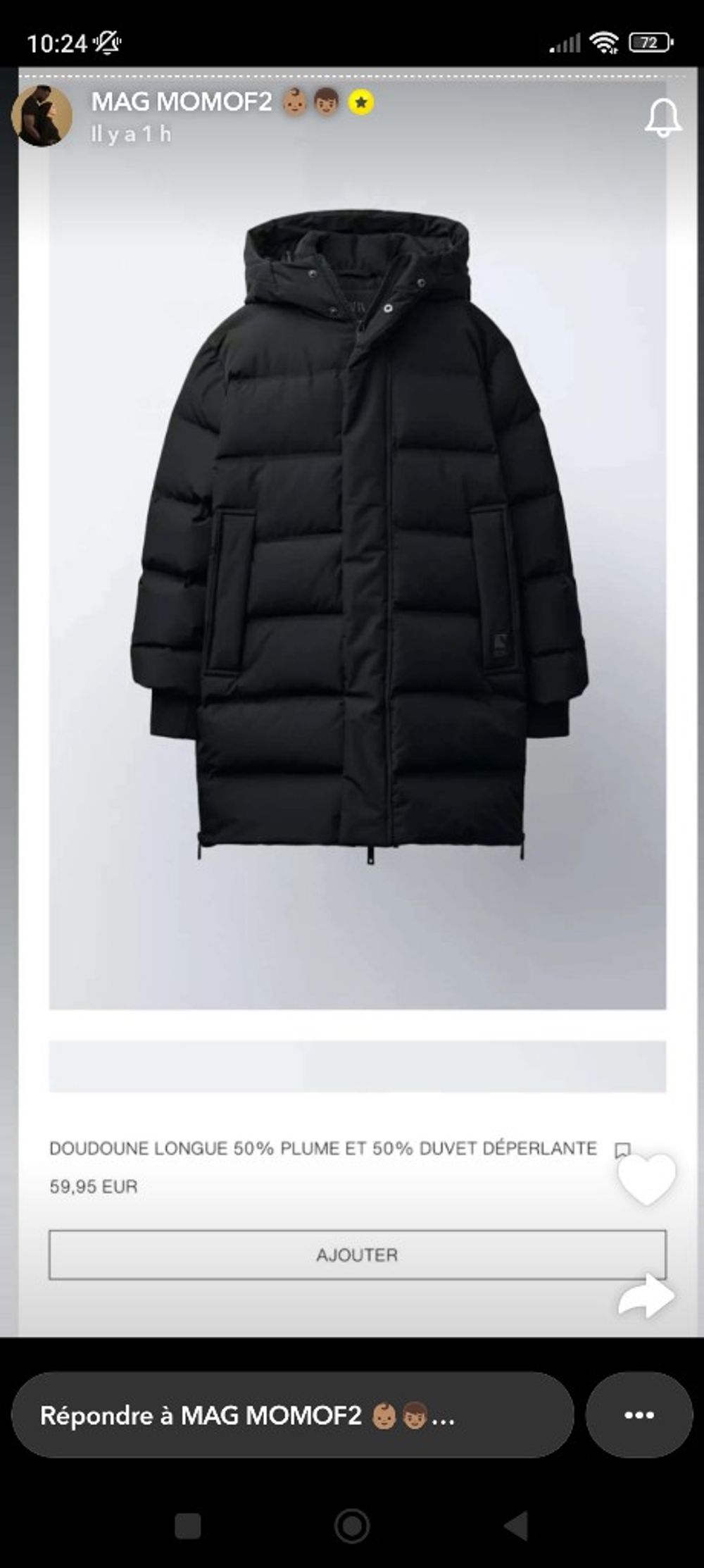The height and width of the screenshot is (1568, 704).
Task: Tap the reply field to MAG MOMOF2
Action: [292, 1415]
